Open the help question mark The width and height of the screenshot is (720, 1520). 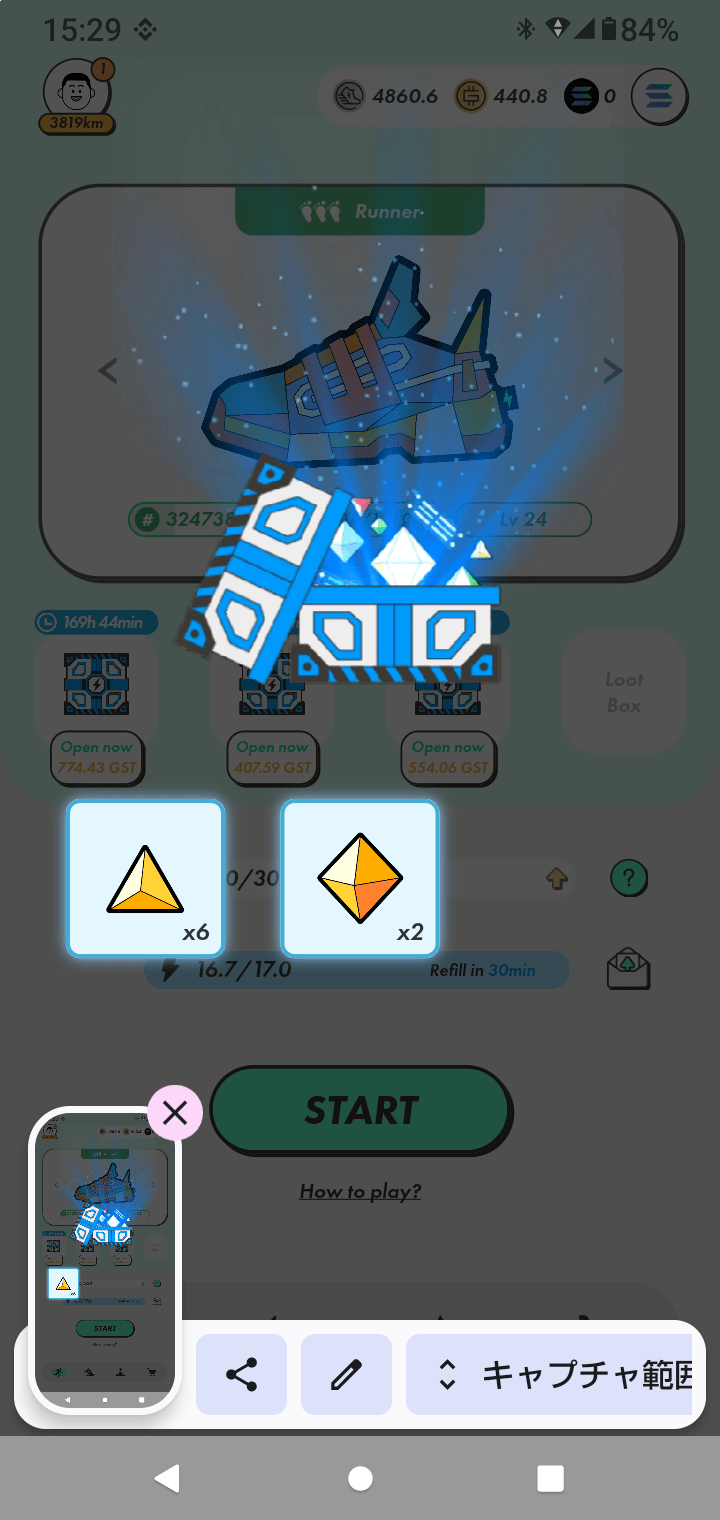tap(629, 878)
